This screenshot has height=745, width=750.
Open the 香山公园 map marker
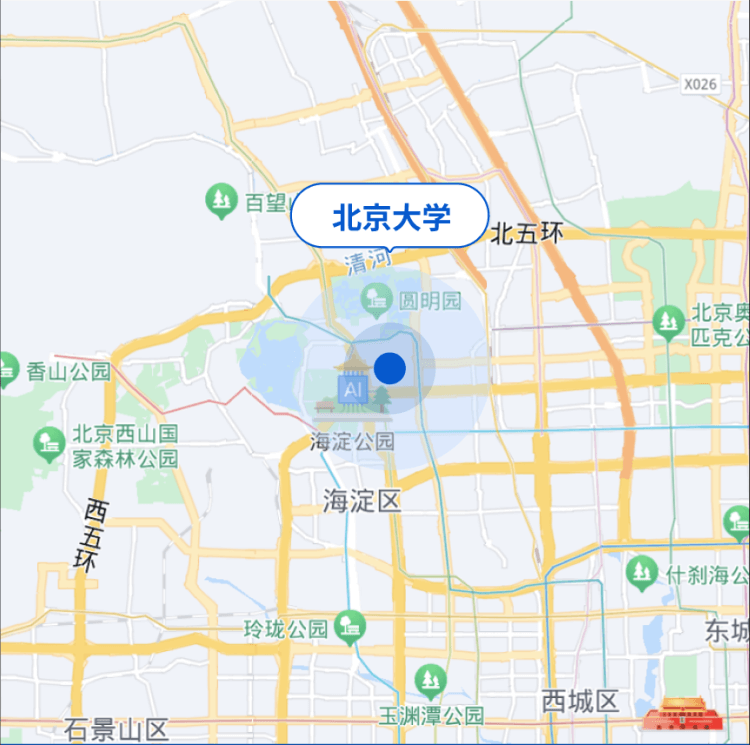click(x=7, y=369)
